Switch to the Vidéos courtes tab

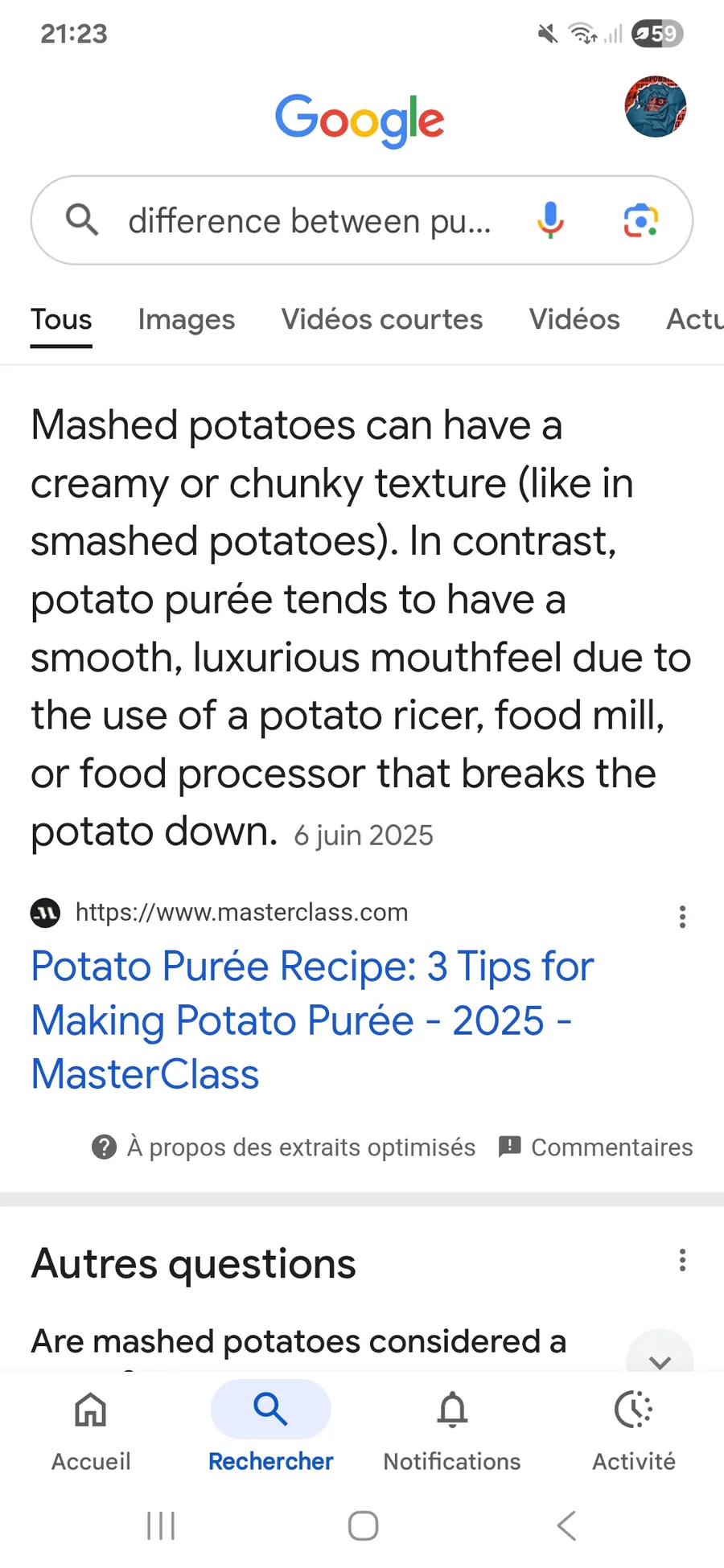(381, 319)
